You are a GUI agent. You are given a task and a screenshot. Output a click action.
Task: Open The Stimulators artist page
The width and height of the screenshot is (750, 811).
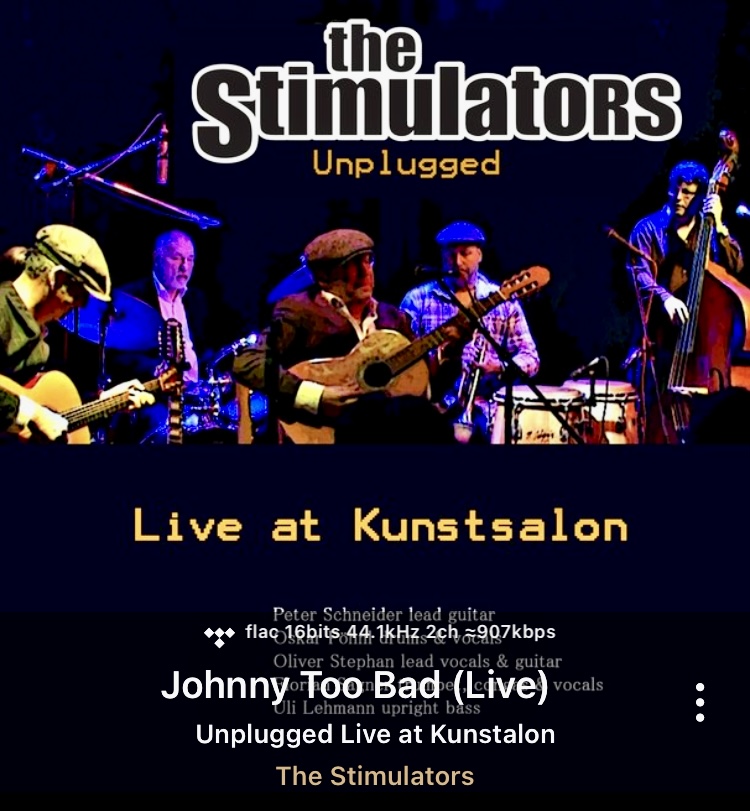click(x=375, y=776)
